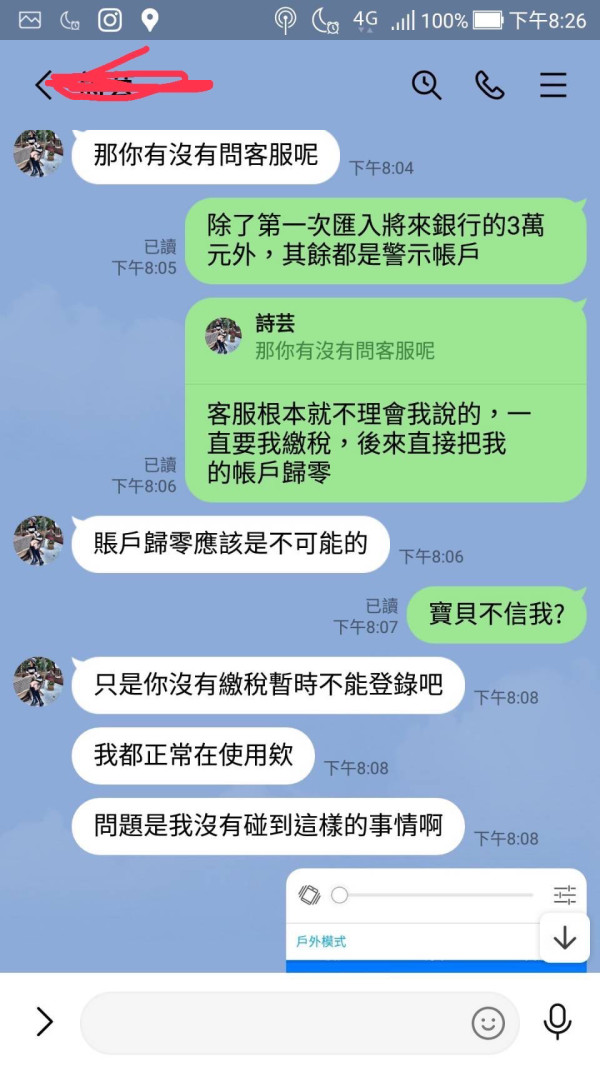This screenshot has height=1066, width=600.
Task: Search within this chat
Action: pyautogui.click(x=427, y=86)
